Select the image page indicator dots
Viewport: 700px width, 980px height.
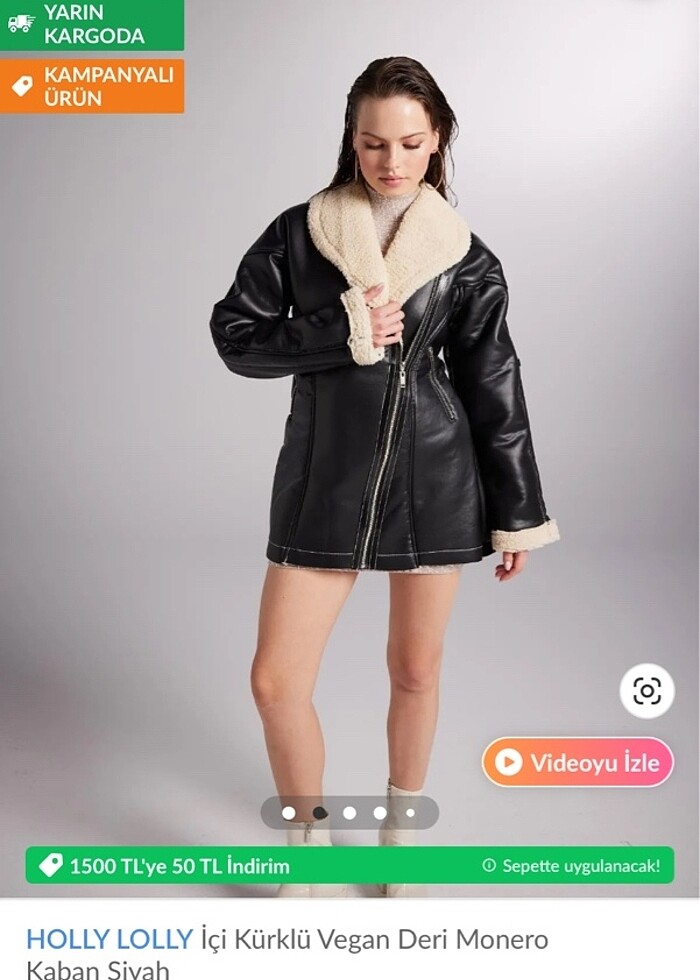349,813
